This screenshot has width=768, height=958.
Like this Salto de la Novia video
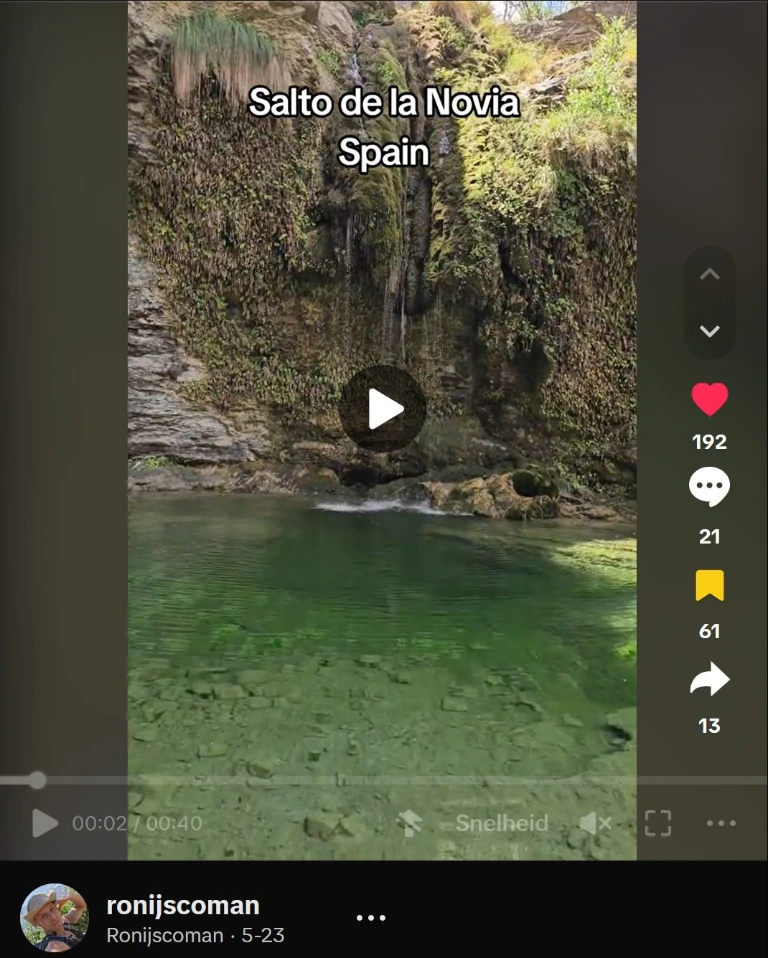tap(709, 400)
